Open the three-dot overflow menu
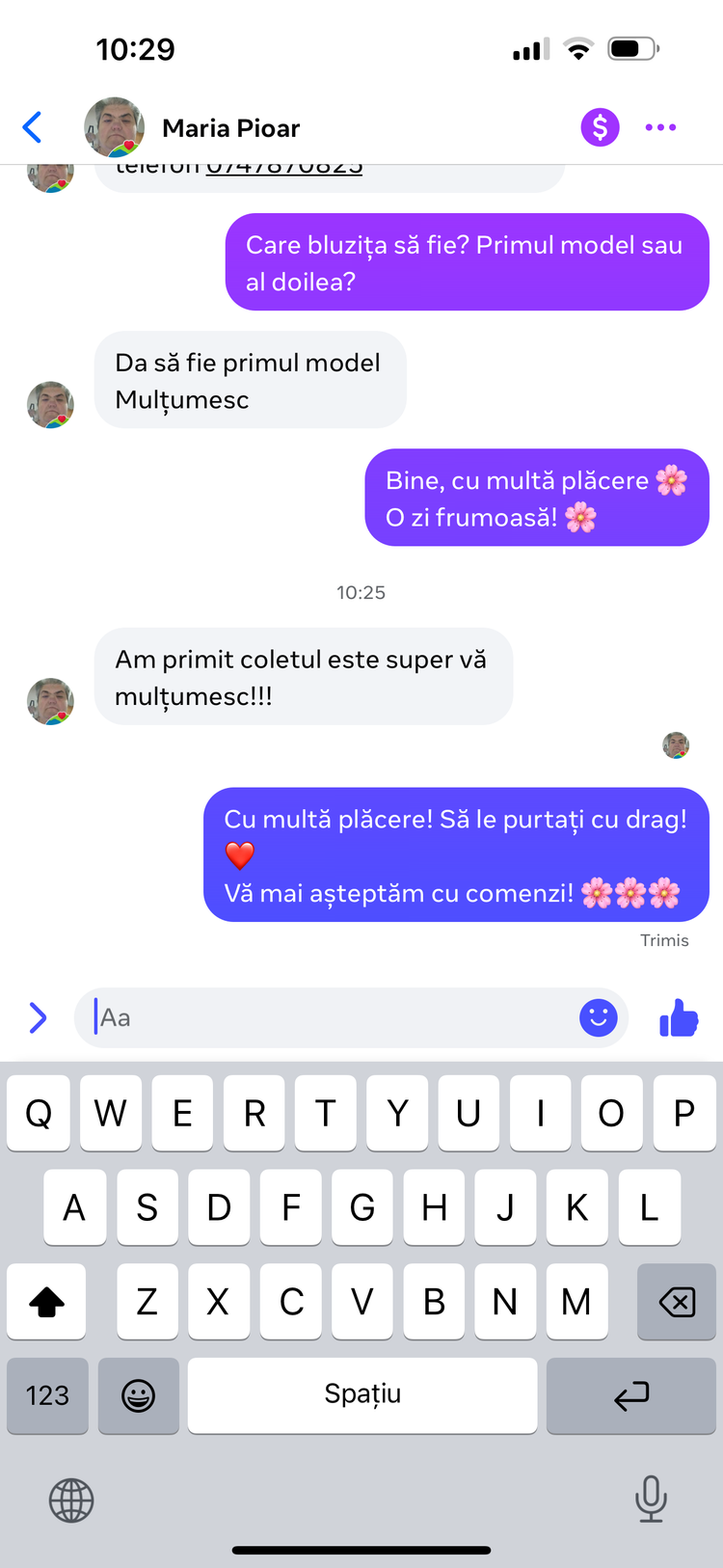The width and height of the screenshot is (723, 1568). click(660, 127)
